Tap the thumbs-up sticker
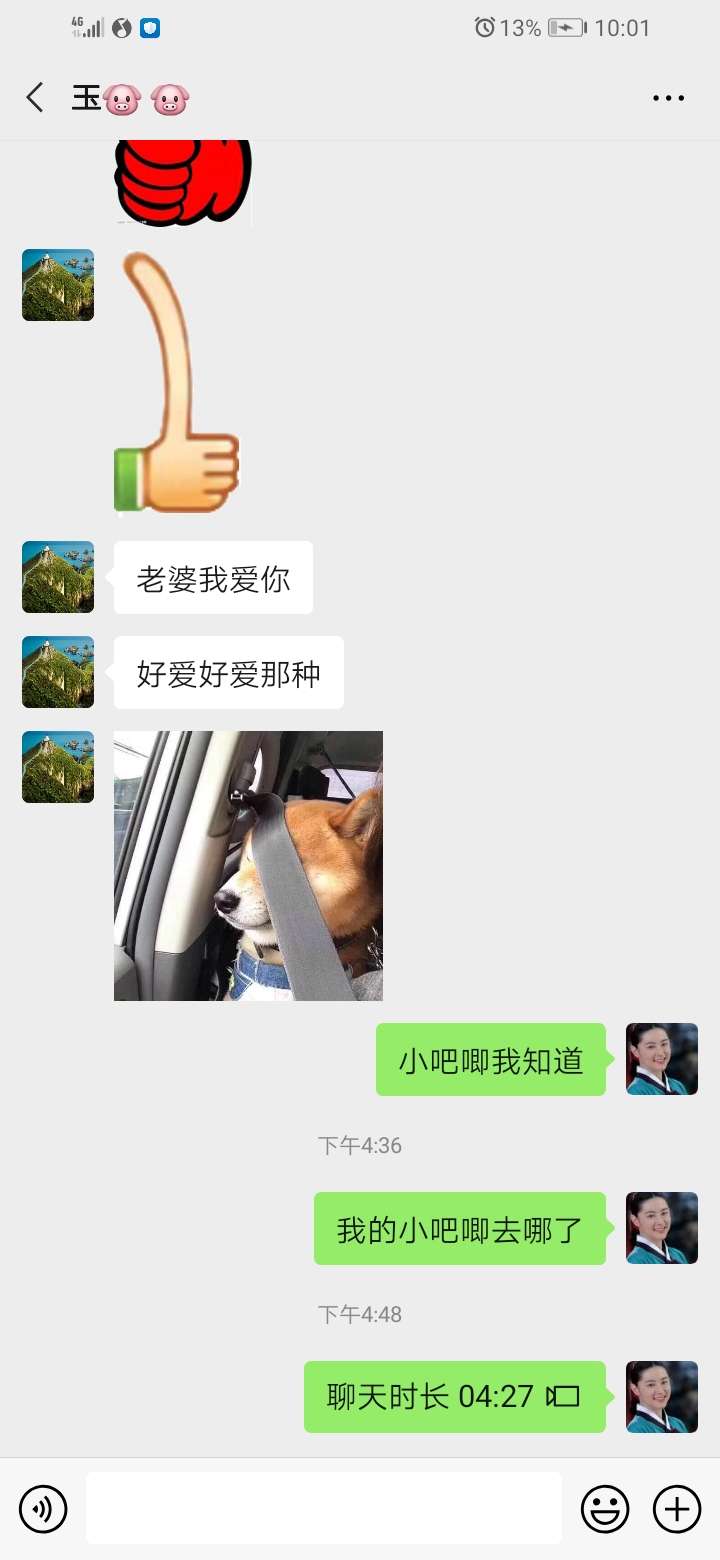 (175, 380)
